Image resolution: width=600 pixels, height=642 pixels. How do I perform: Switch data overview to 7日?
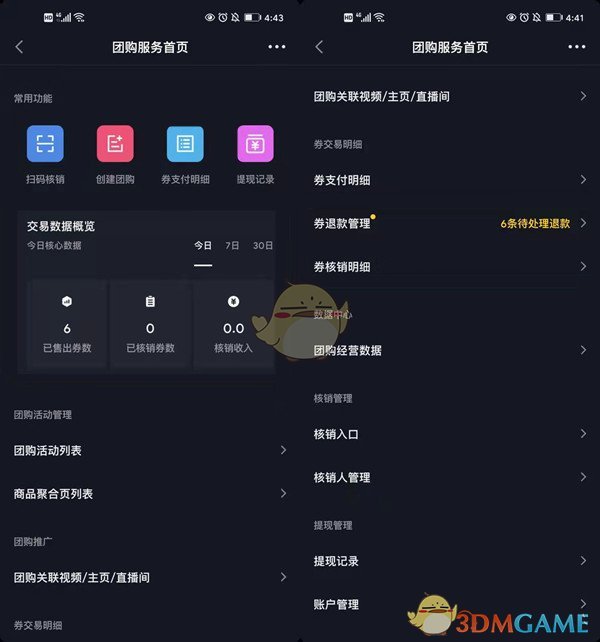(x=232, y=245)
